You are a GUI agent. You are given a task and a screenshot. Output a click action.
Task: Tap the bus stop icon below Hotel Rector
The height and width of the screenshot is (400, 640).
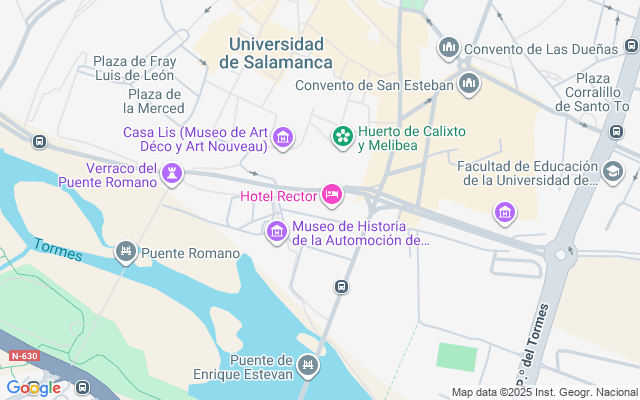point(341,287)
